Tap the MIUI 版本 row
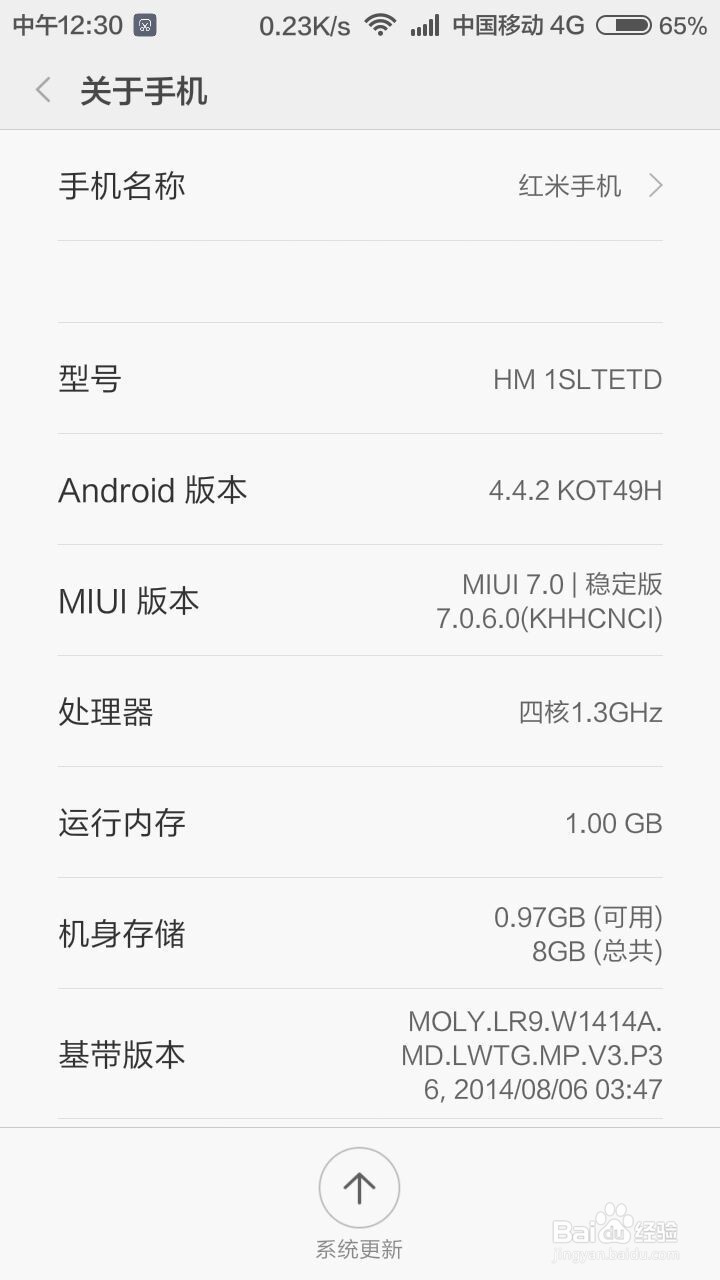720x1280 pixels. (x=360, y=601)
